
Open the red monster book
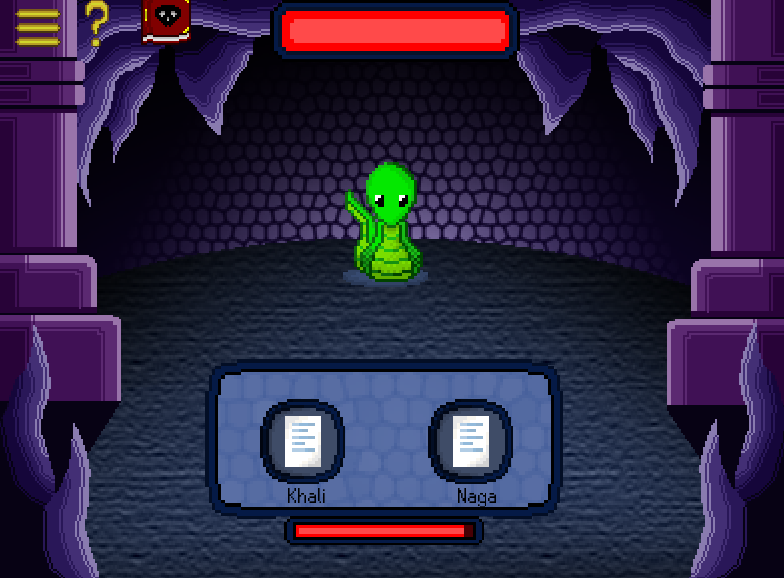point(165,21)
